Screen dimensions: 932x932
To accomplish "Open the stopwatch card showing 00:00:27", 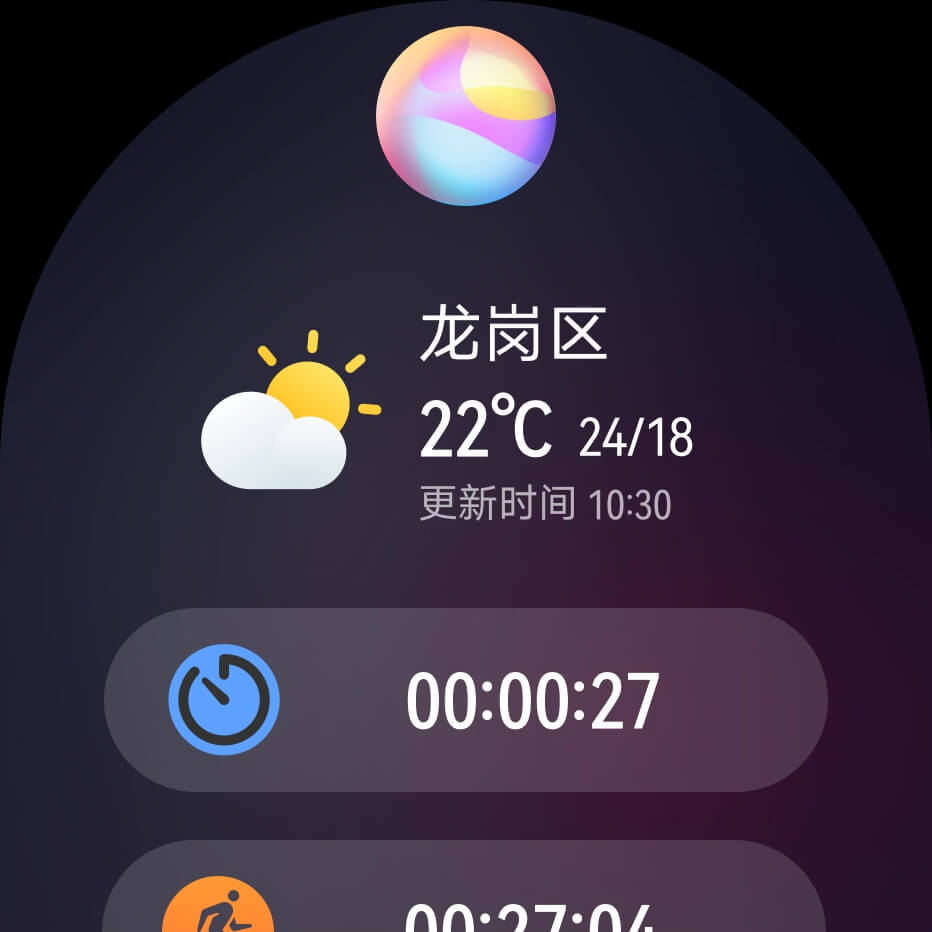I will tap(465, 700).
